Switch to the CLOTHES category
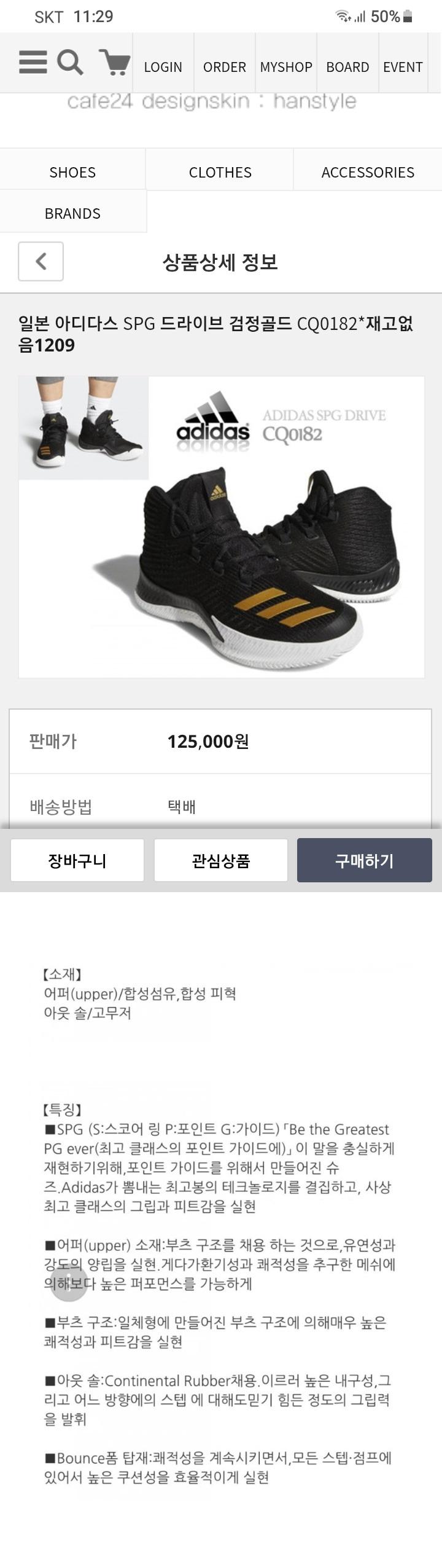 220,172
